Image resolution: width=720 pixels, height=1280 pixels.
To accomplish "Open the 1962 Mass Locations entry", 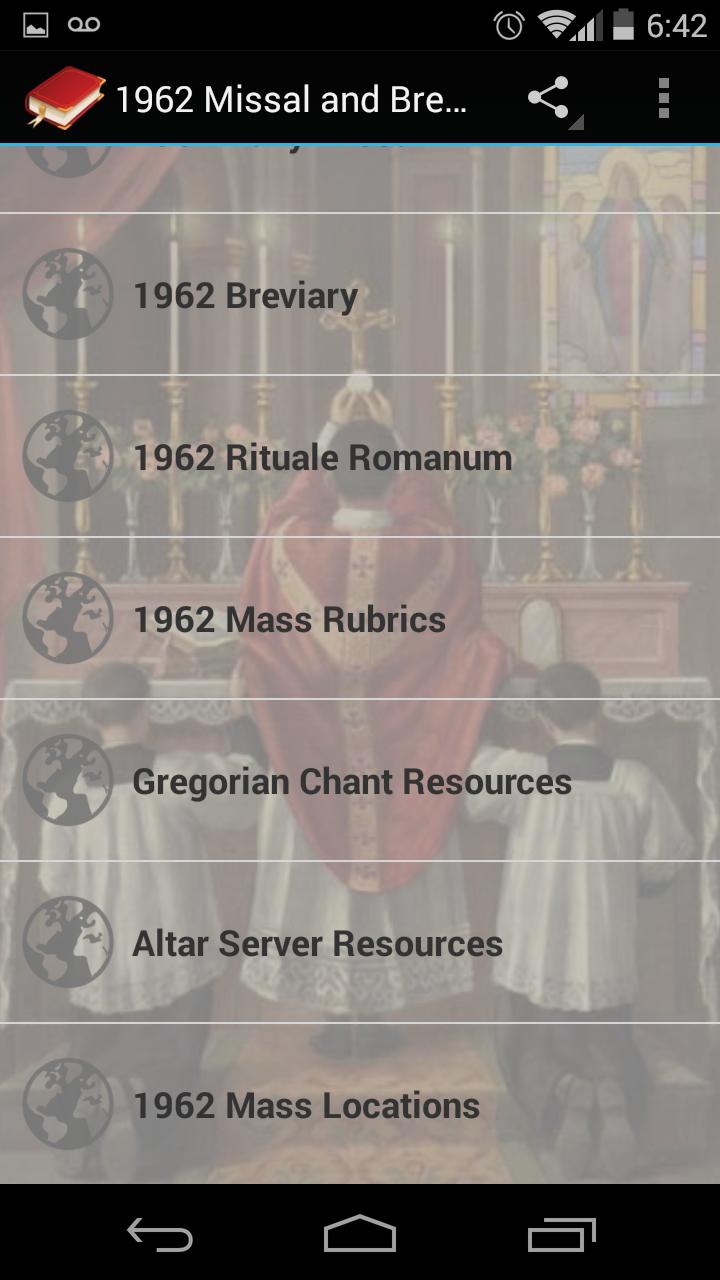I will (360, 1104).
